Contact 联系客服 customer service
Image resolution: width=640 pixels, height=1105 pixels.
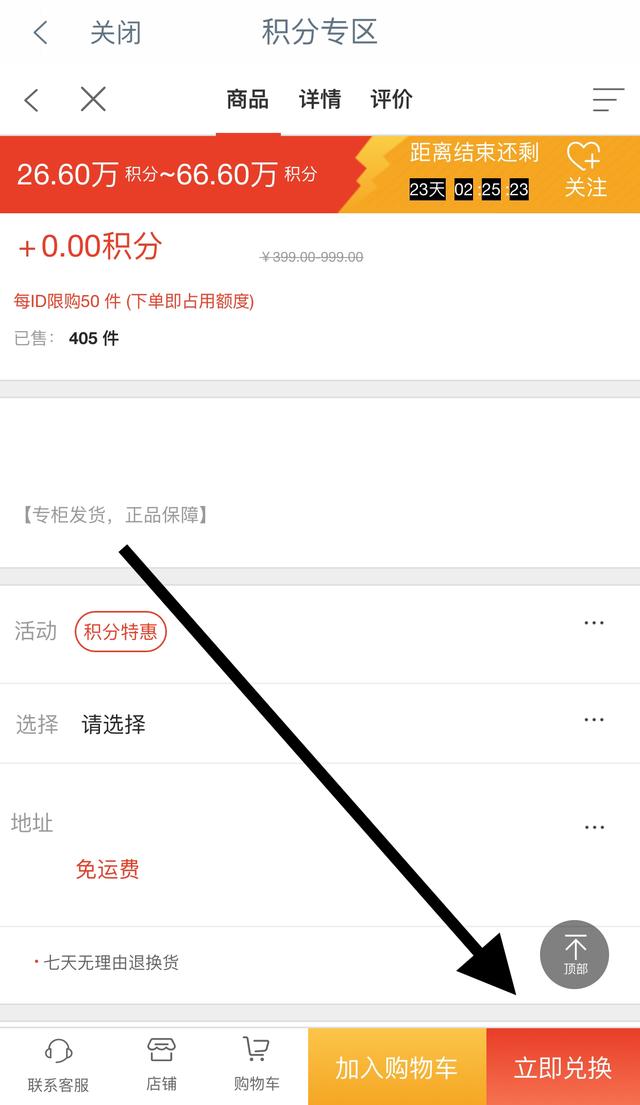(58, 1065)
